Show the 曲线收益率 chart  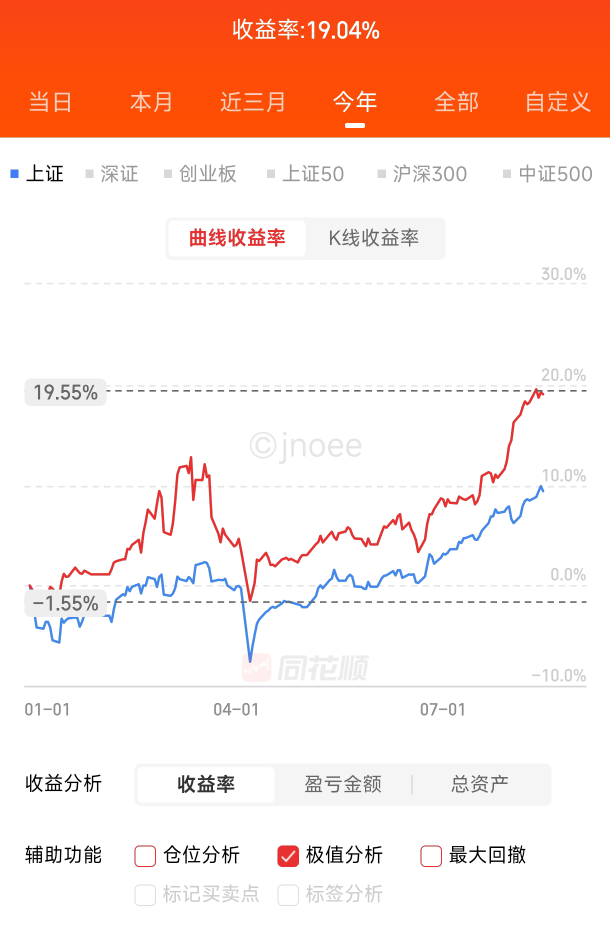[237, 238]
